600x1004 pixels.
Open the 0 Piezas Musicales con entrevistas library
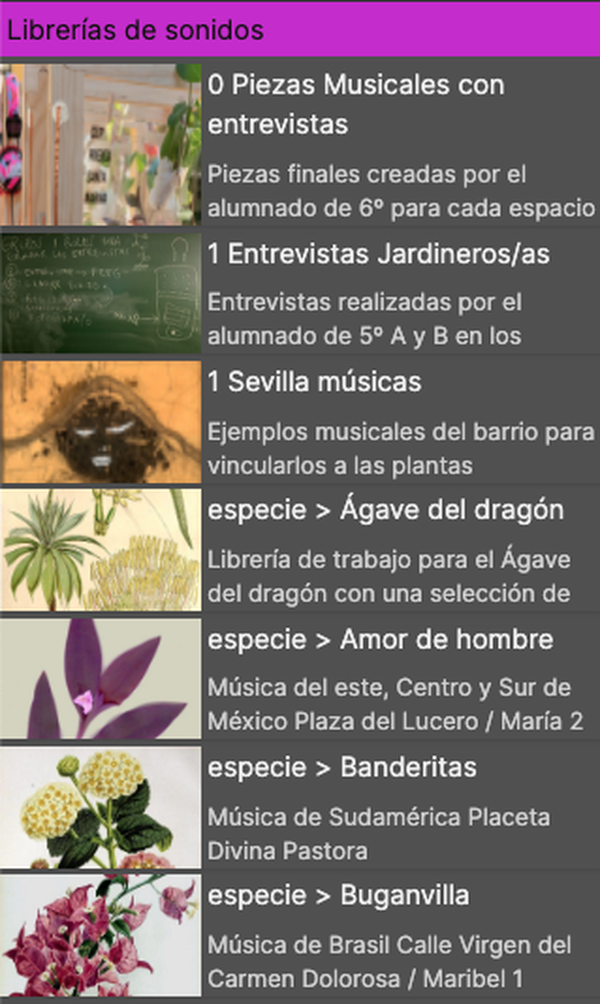pyautogui.click(x=355, y=104)
